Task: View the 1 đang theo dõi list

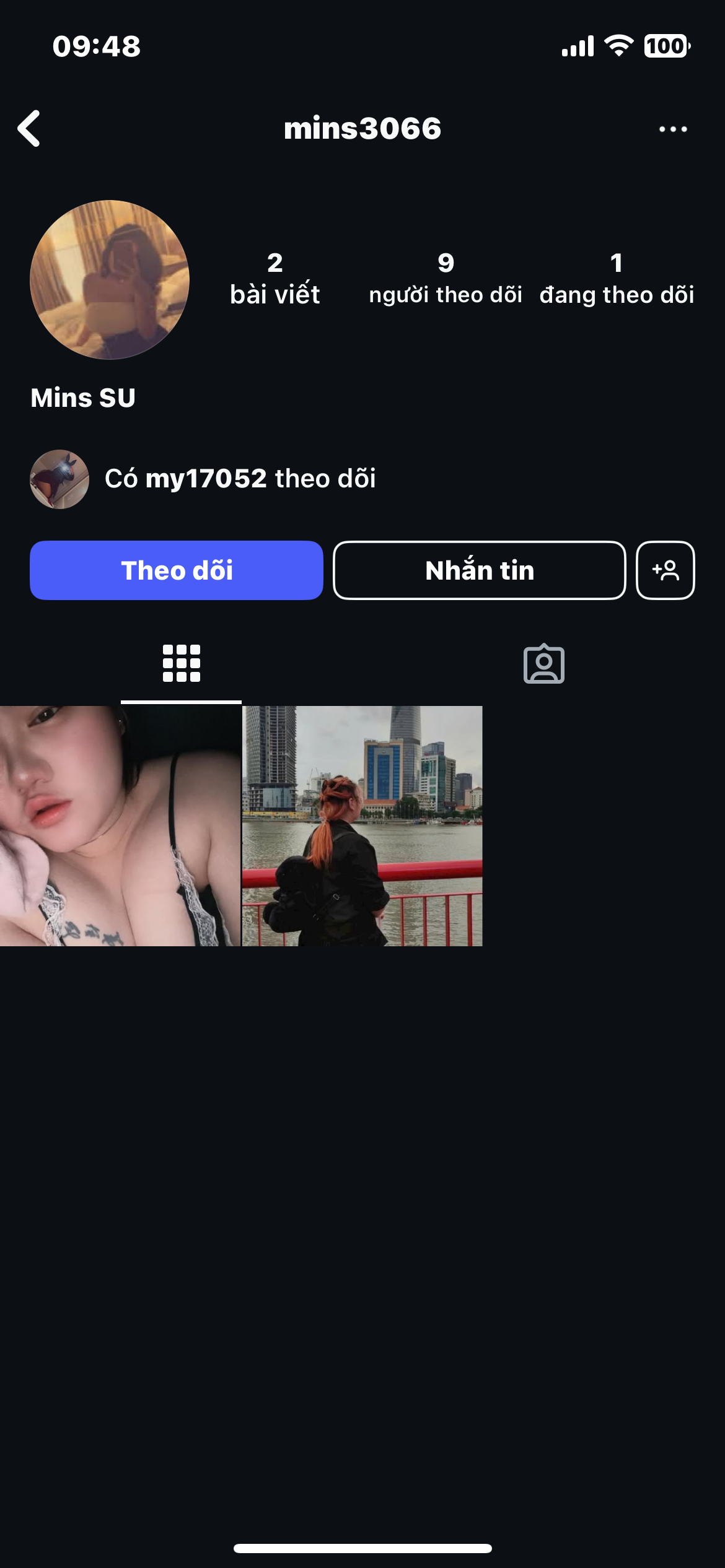Action: click(x=616, y=279)
